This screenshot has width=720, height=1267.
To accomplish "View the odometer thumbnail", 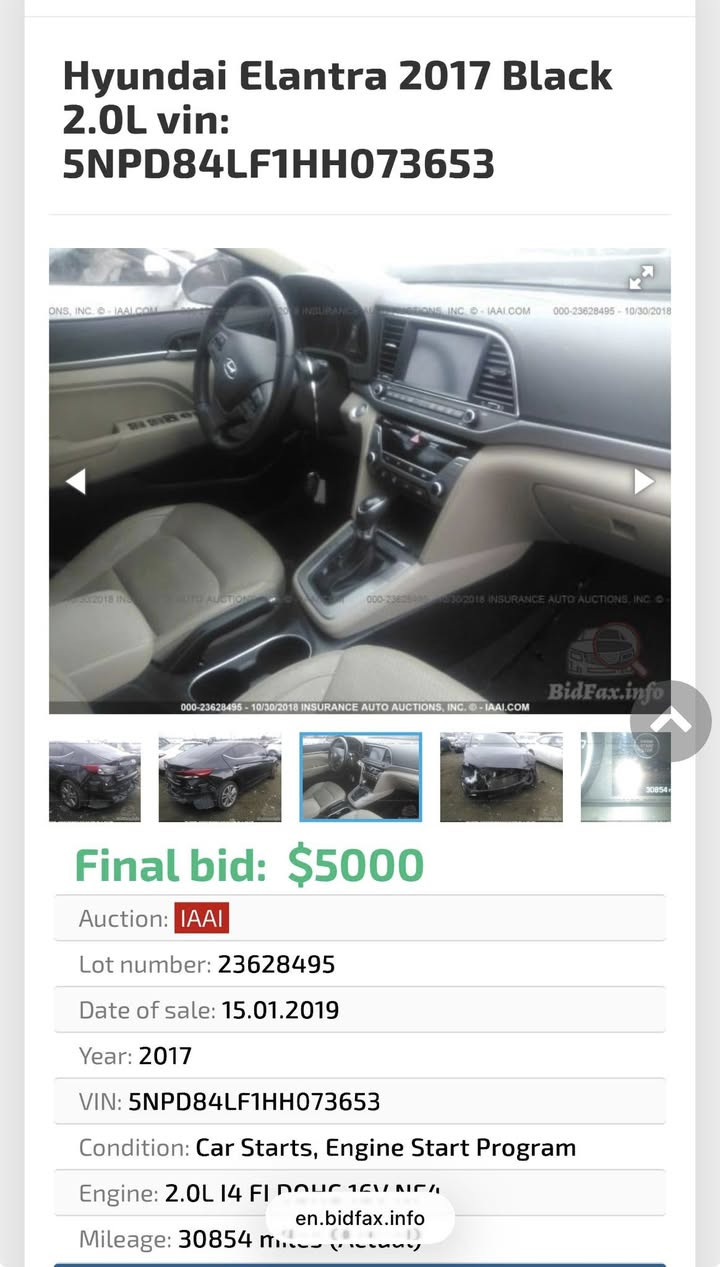I will [x=626, y=777].
